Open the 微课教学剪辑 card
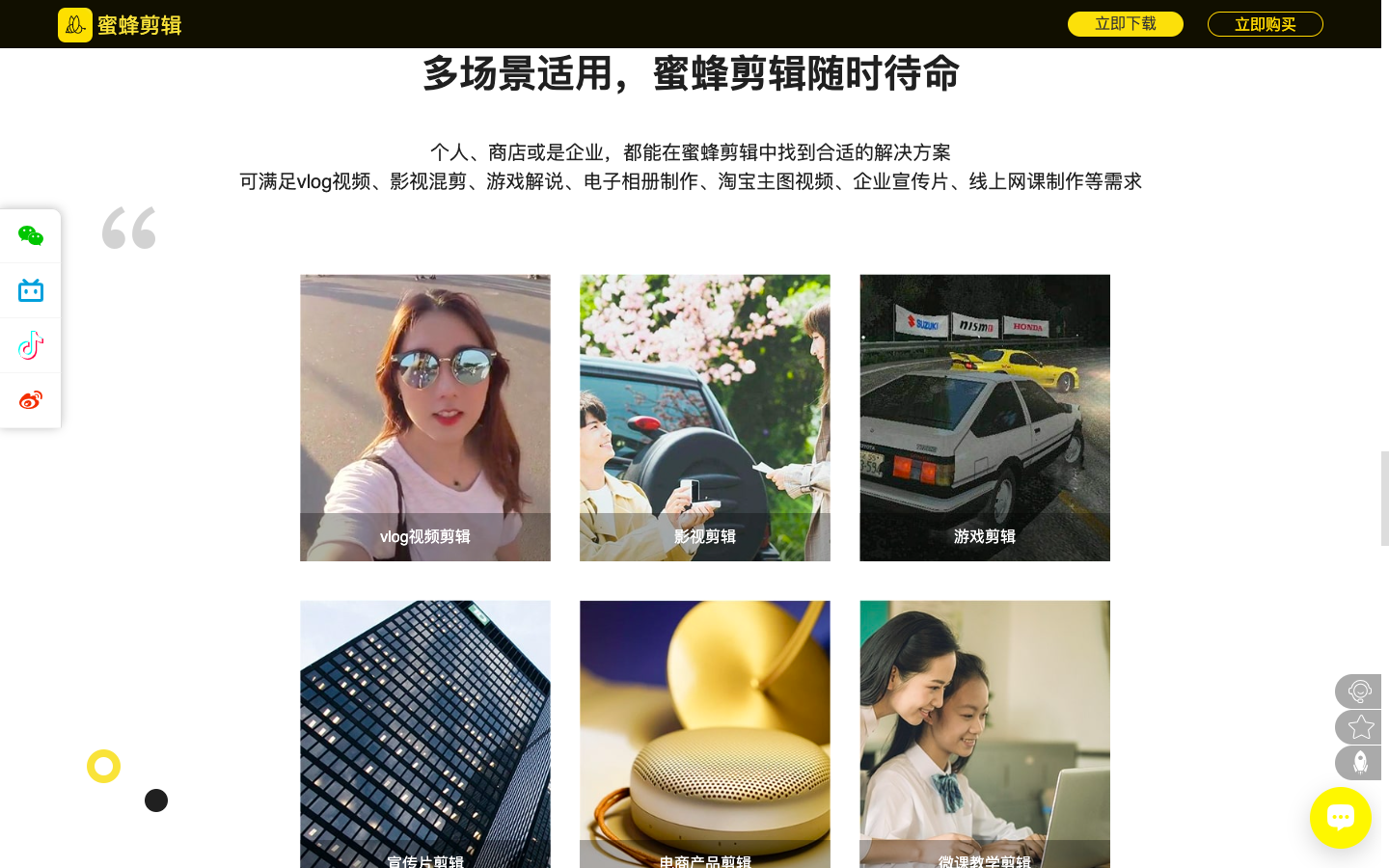Screen dimensions: 1389x868 click(984, 733)
